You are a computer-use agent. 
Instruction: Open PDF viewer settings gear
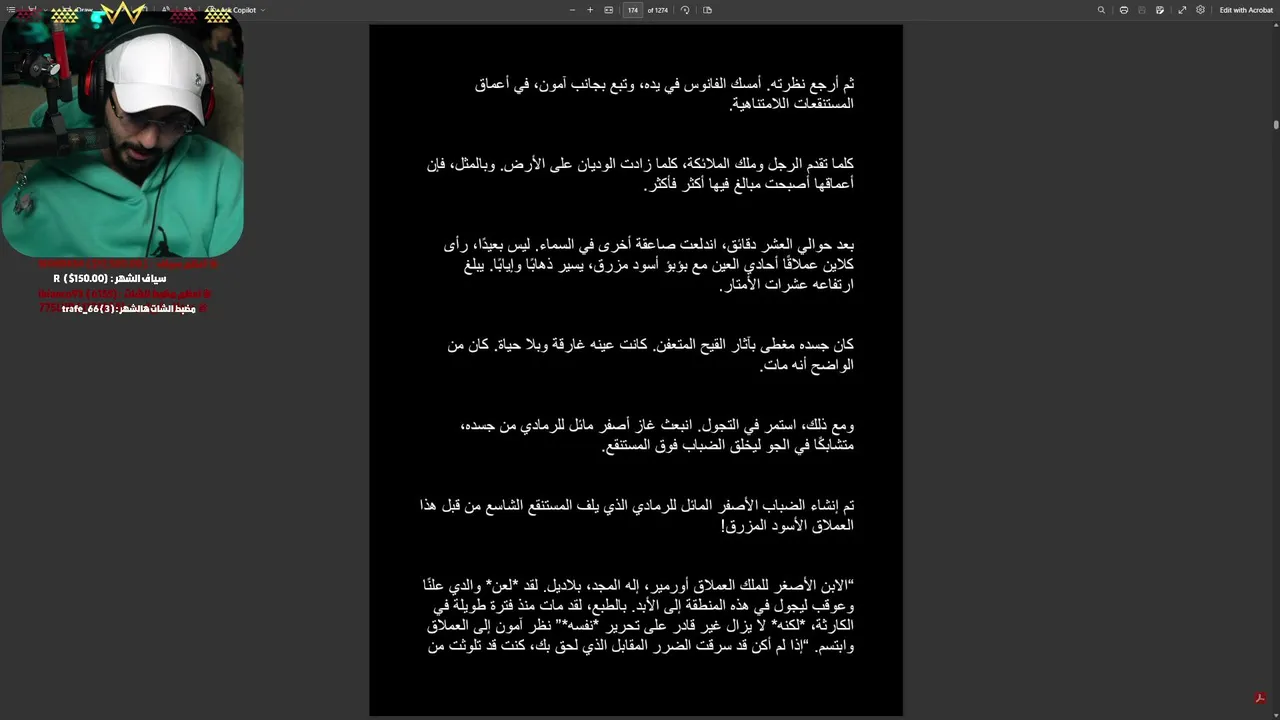[1200, 10]
